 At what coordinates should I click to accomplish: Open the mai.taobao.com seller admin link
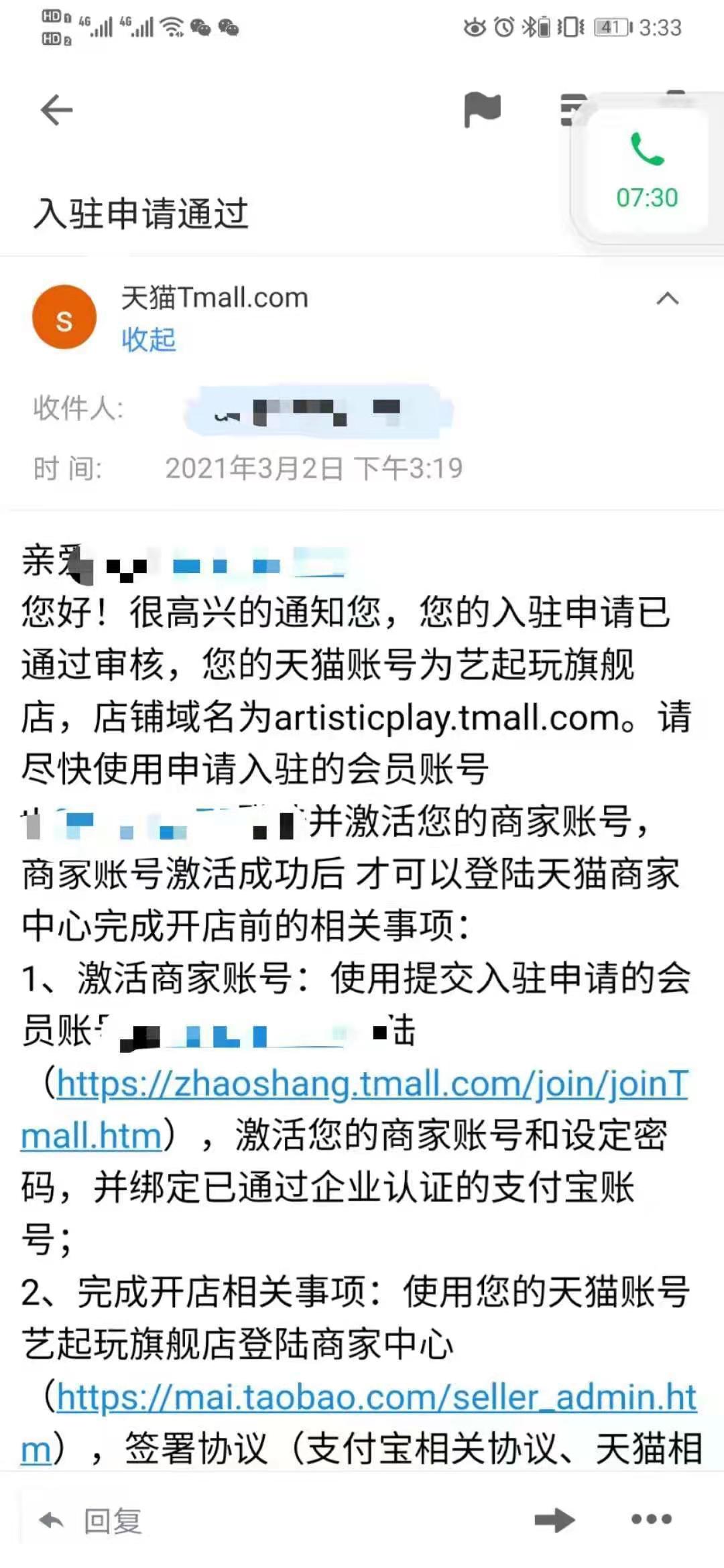coord(375,1397)
